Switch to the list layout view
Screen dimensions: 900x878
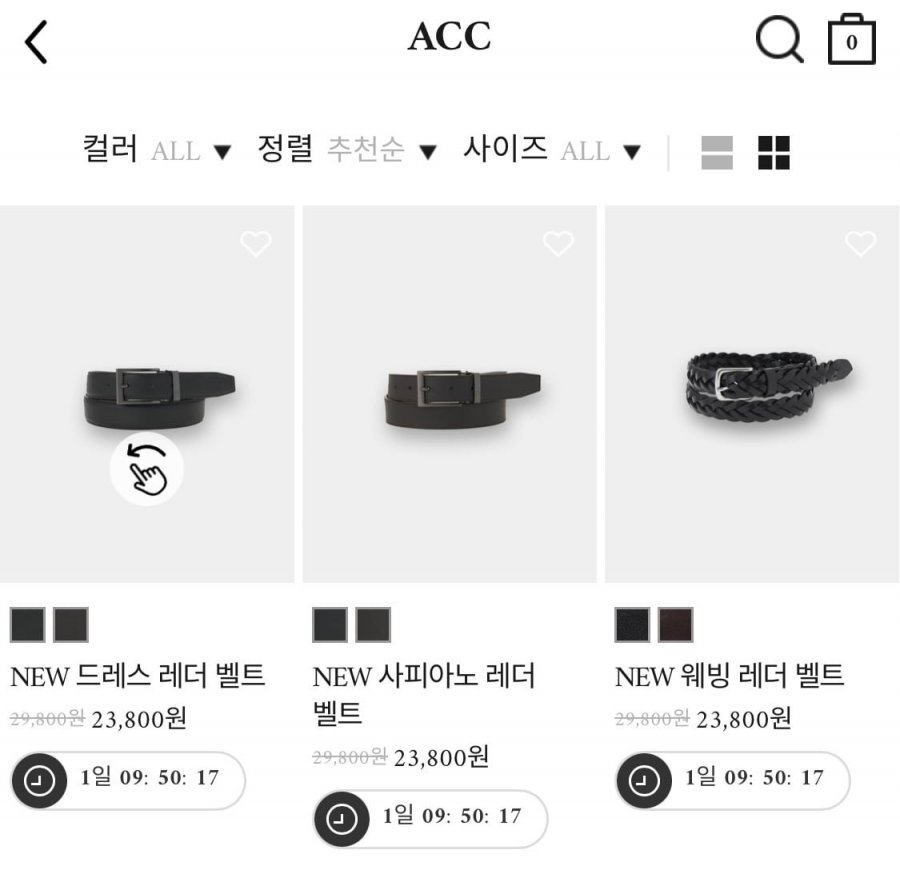(717, 153)
